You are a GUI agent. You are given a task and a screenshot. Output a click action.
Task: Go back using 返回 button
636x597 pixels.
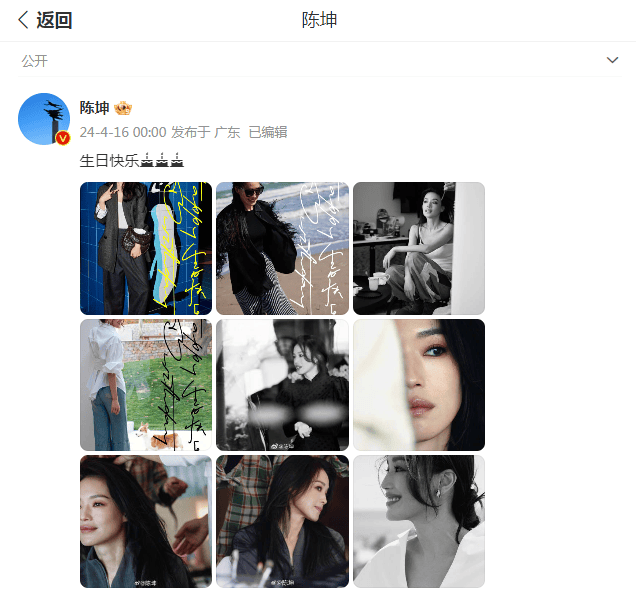tap(45, 20)
